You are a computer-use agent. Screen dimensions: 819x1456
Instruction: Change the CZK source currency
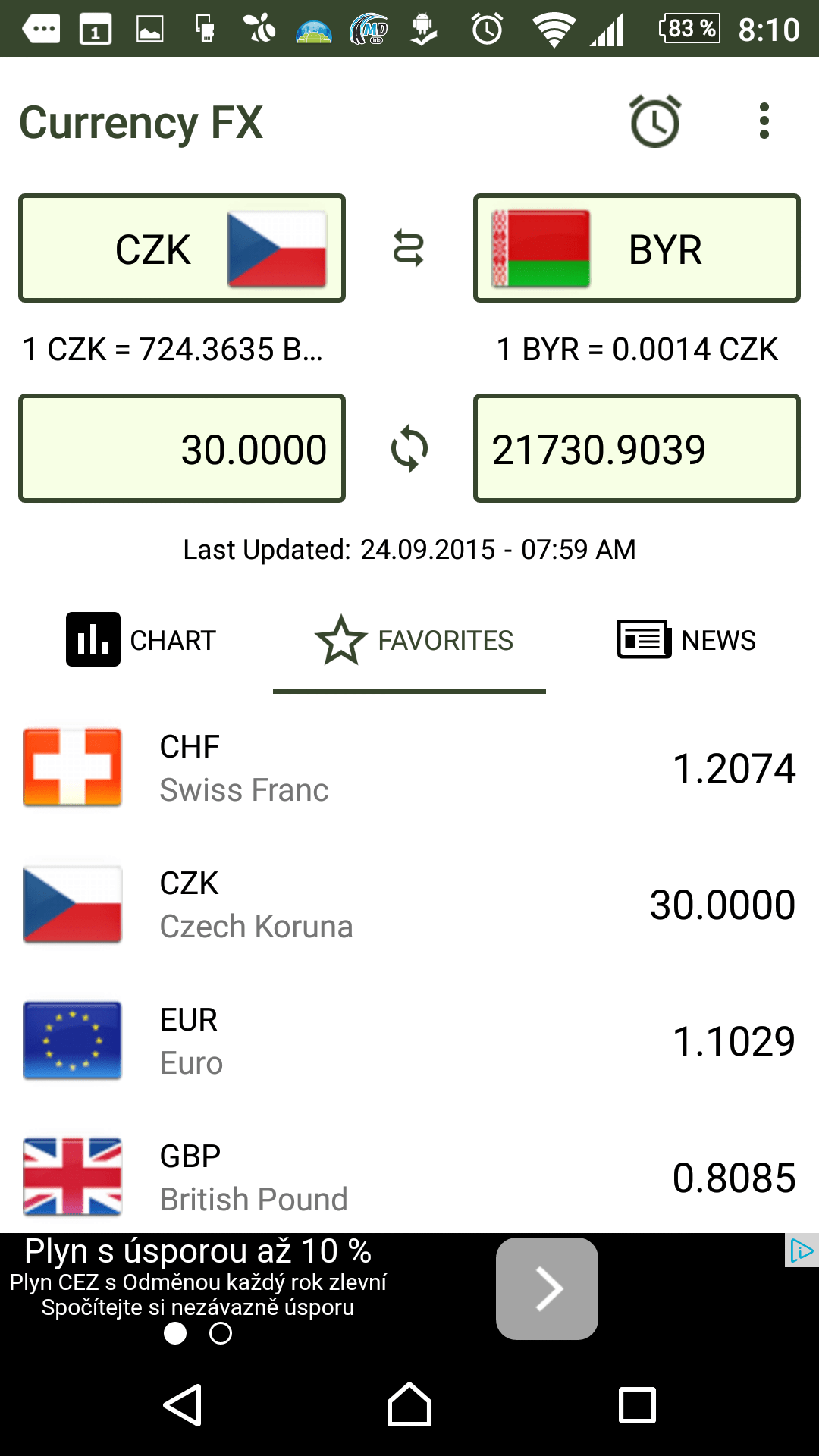(x=182, y=248)
